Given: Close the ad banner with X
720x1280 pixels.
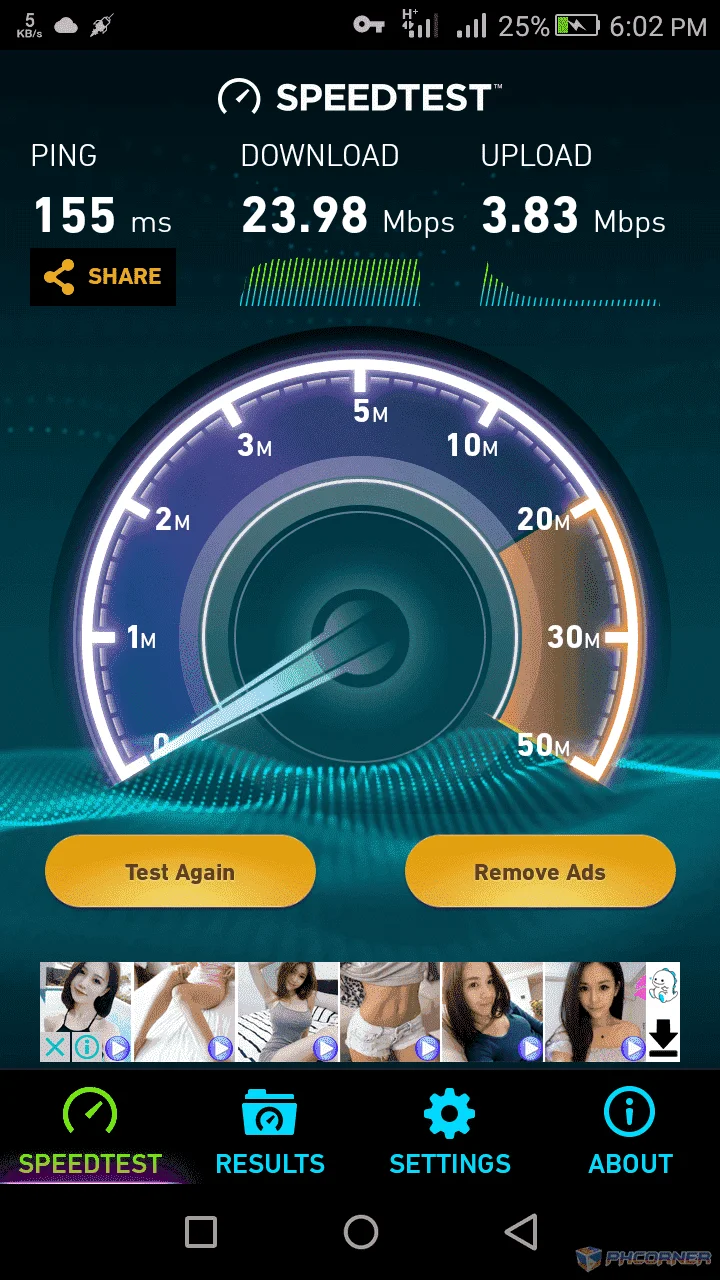Looking at the screenshot, I should (54, 1048).
